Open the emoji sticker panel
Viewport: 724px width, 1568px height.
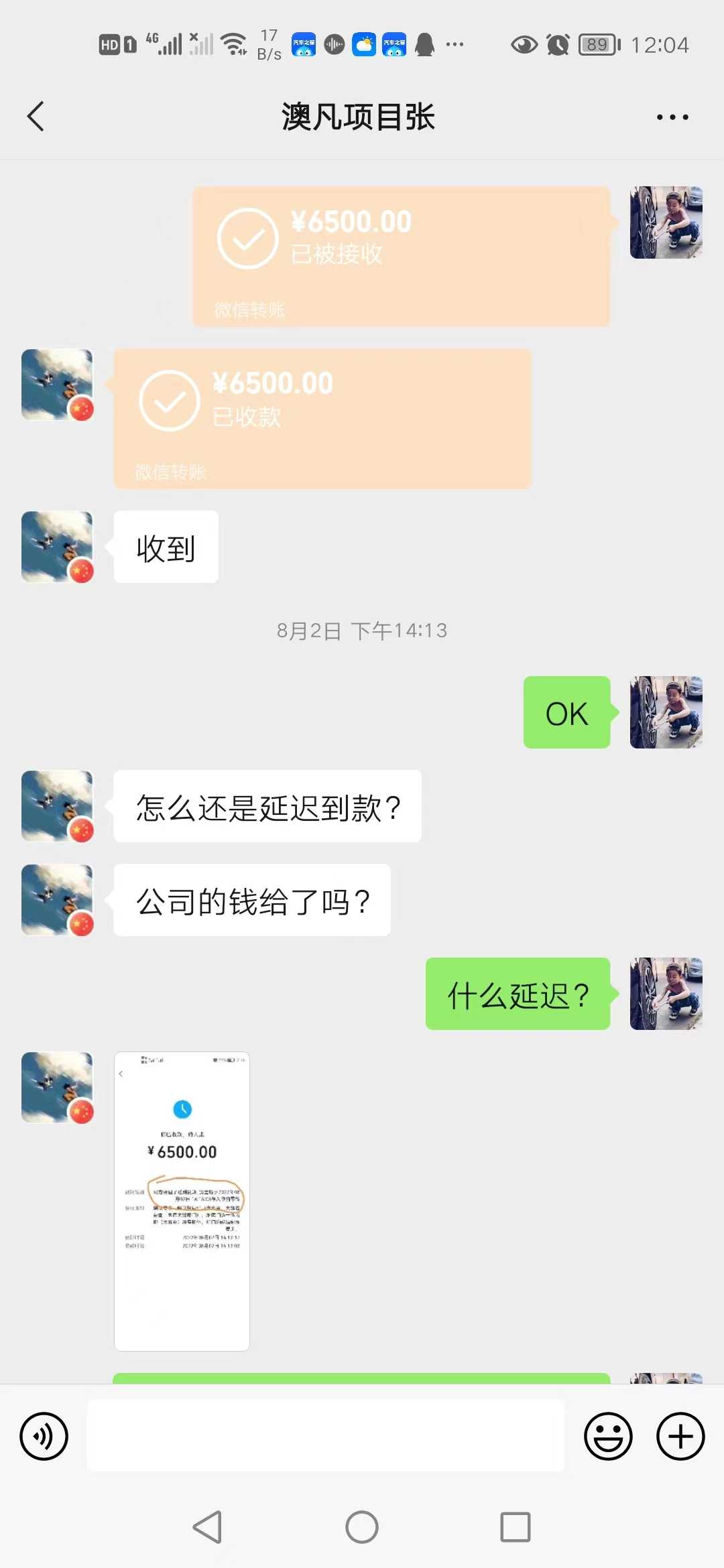tap(608, 1436)
